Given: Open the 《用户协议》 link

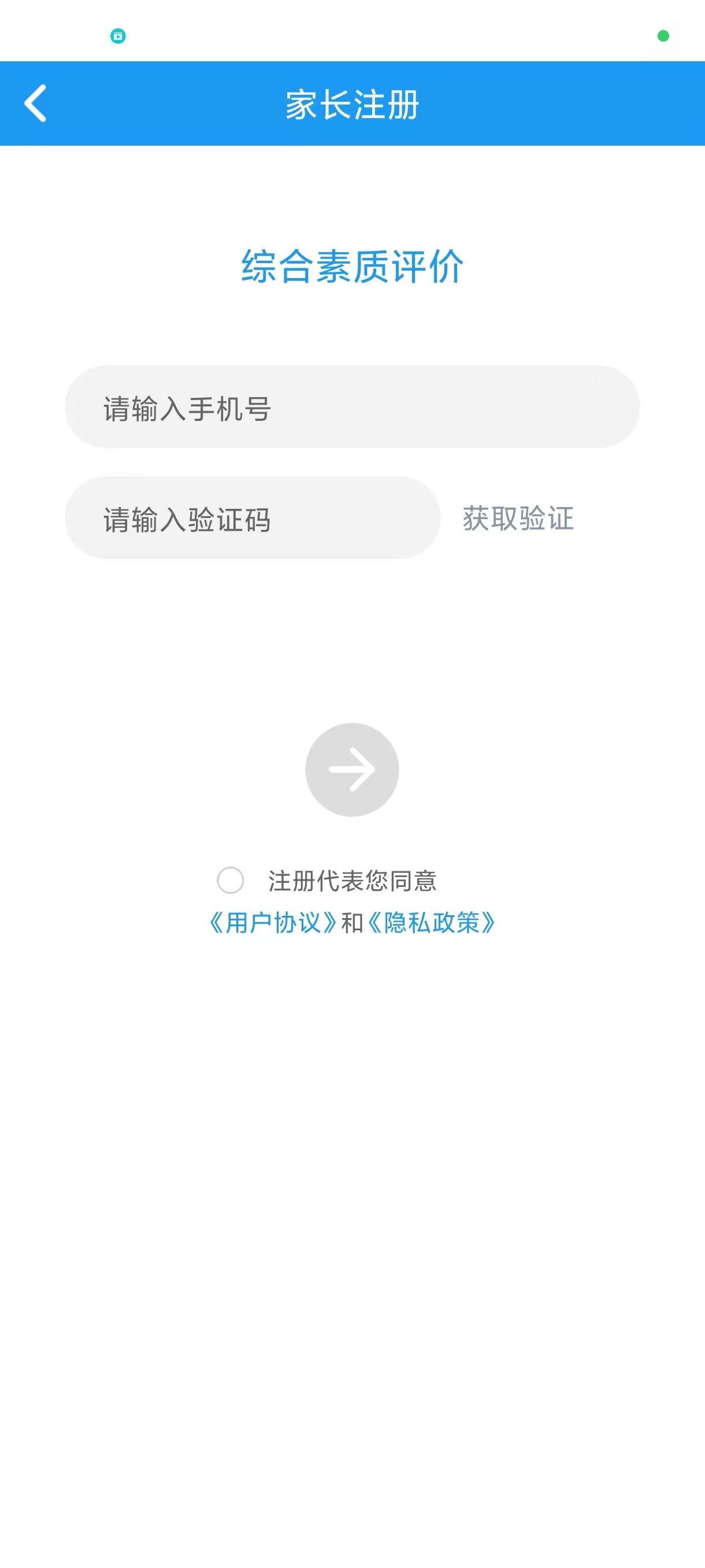Looking at the screenshot, I should coord(273,923).
